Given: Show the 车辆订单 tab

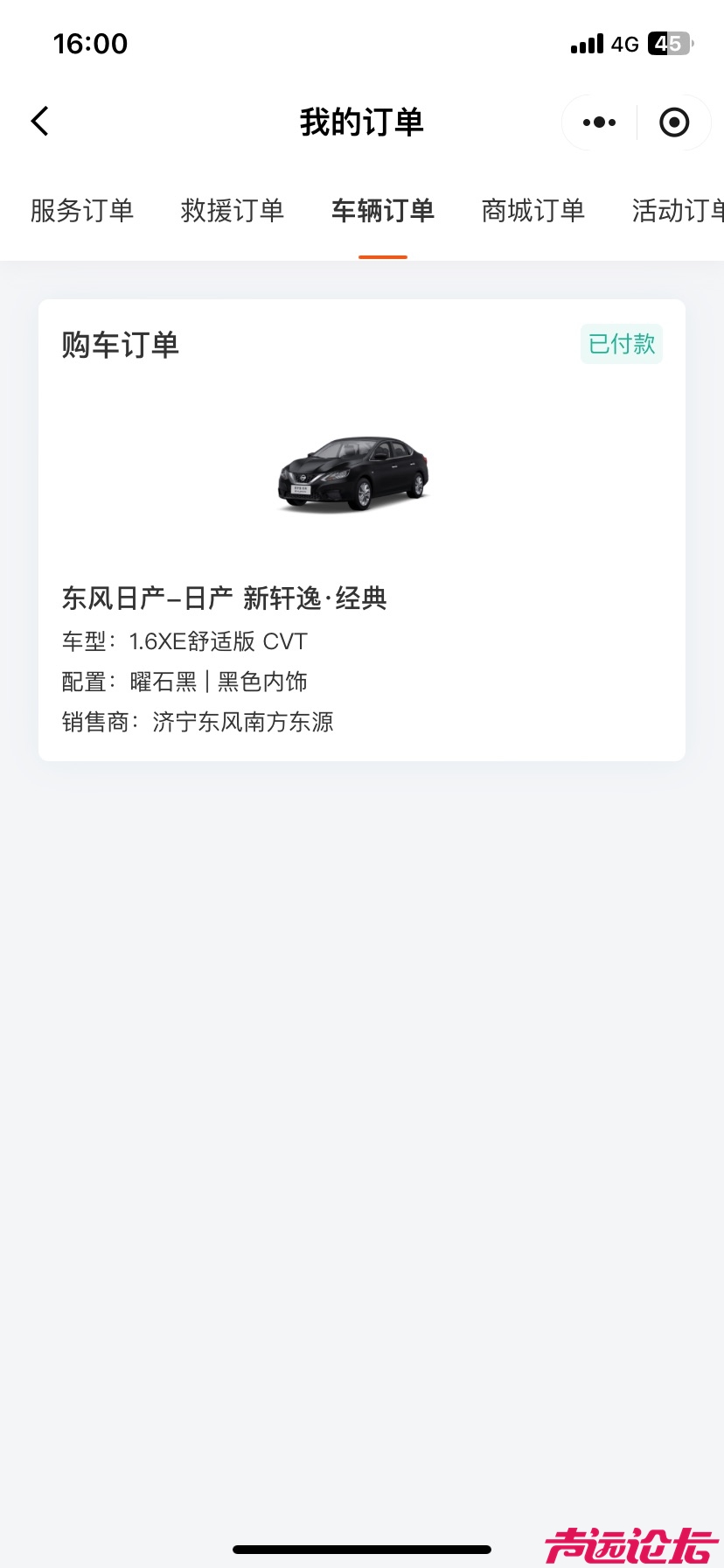Looking at the screenshot, I should (x=383, y=211).
